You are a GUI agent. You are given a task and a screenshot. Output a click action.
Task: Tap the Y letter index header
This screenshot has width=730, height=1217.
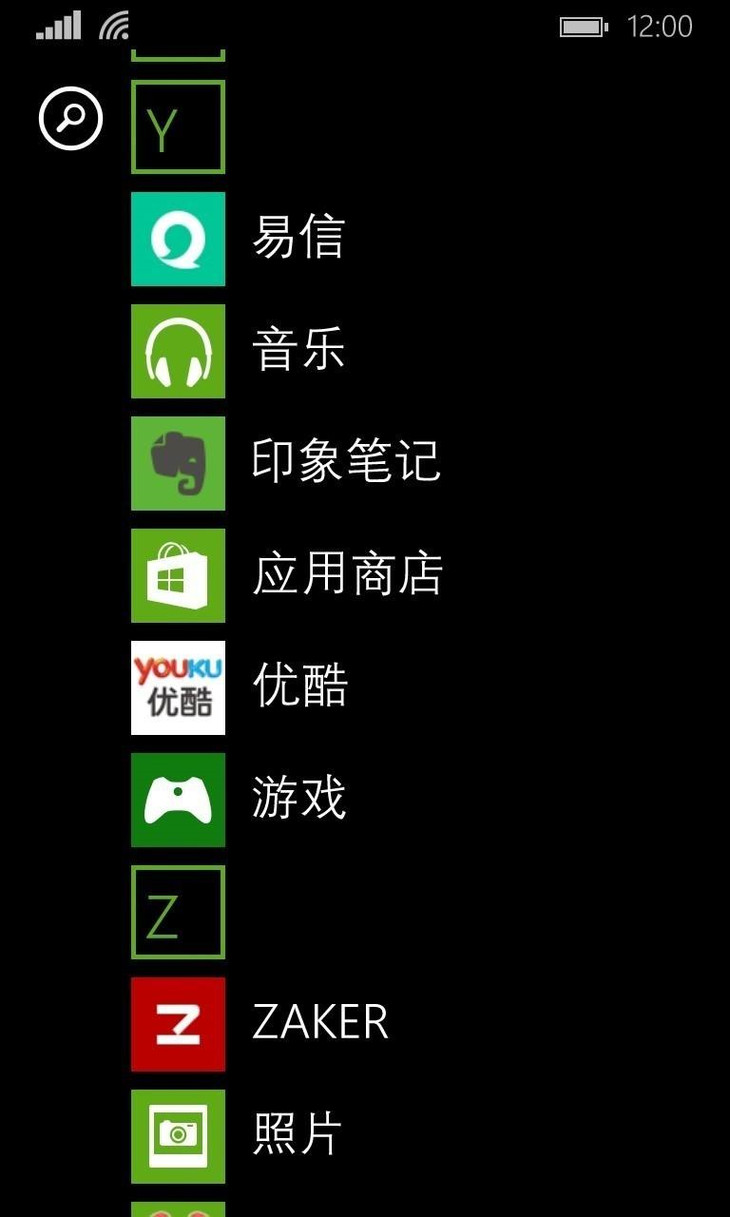178,127
